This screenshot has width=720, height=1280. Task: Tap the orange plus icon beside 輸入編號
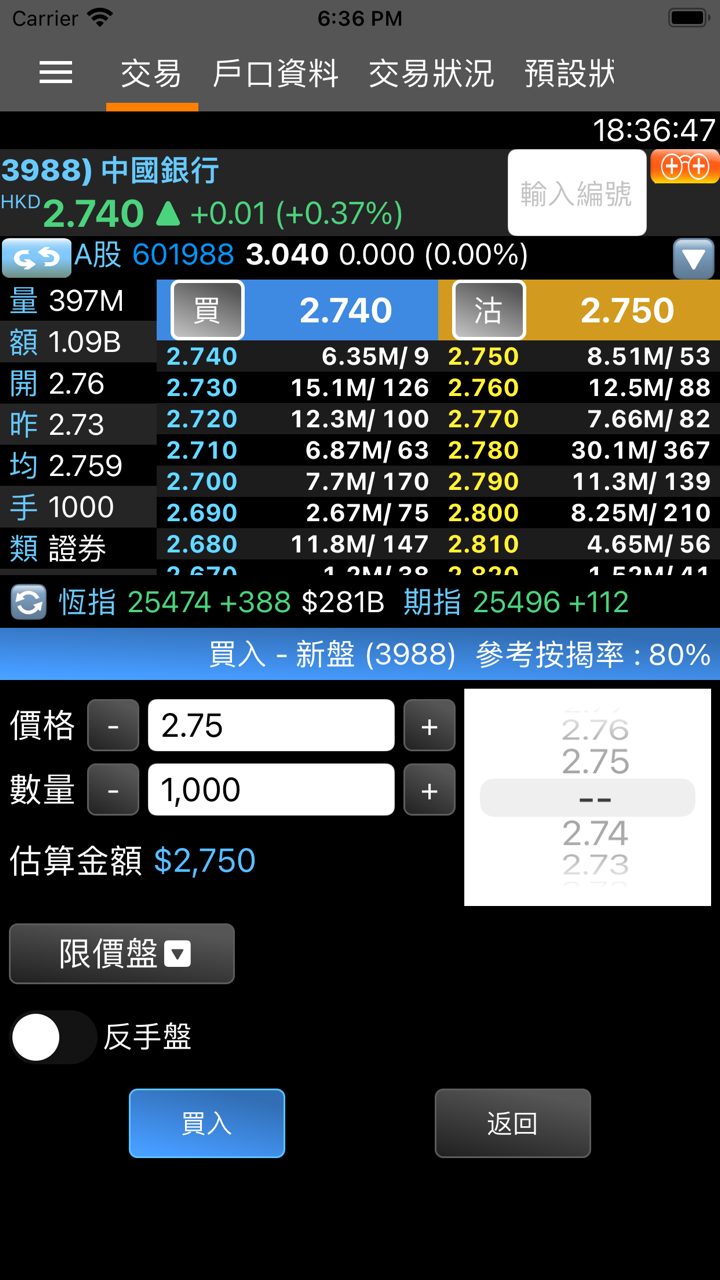point(685,167)
